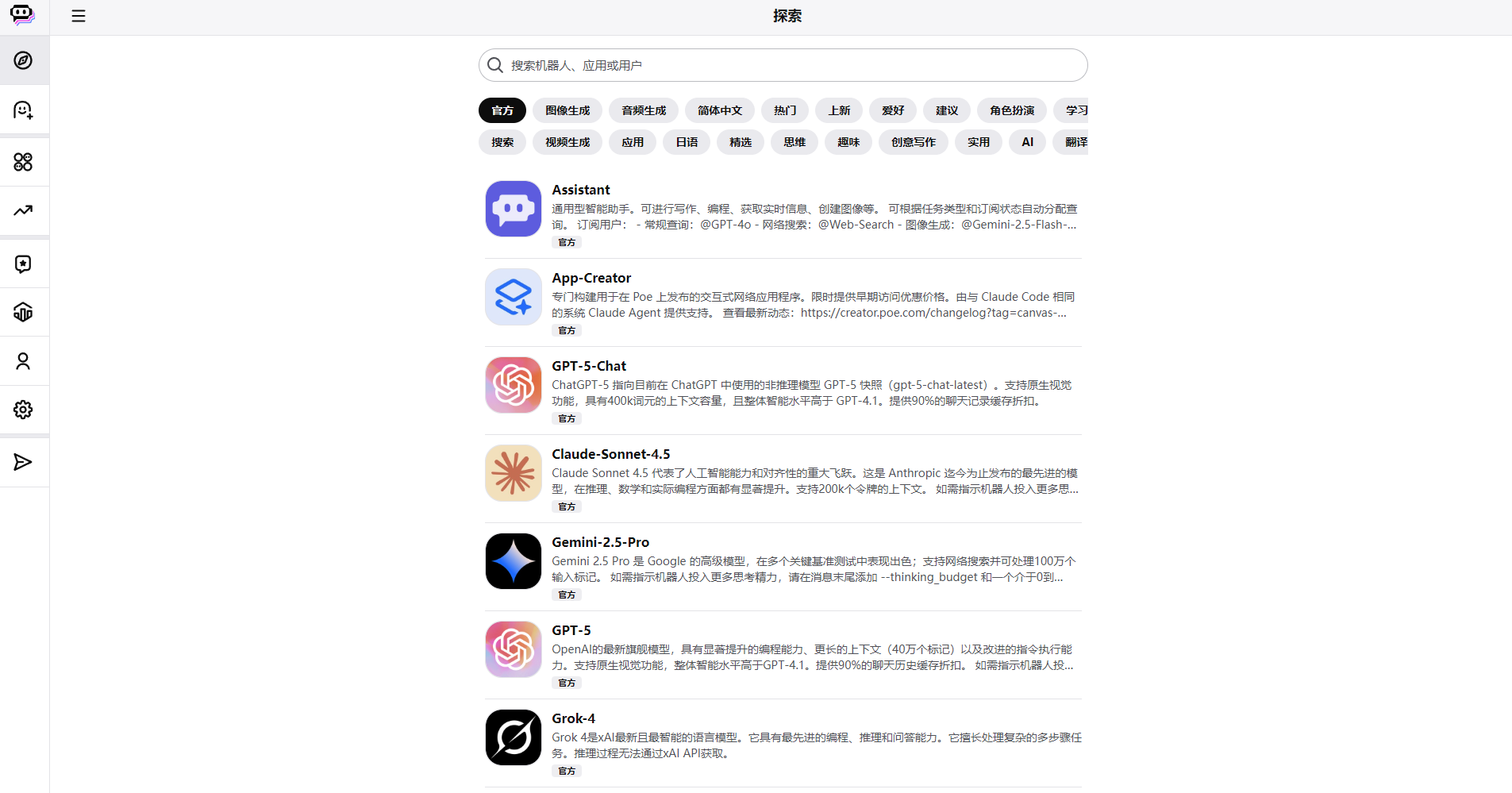Open the settings gear in sidebar
1512x793 pixels.
pos(23,410)
